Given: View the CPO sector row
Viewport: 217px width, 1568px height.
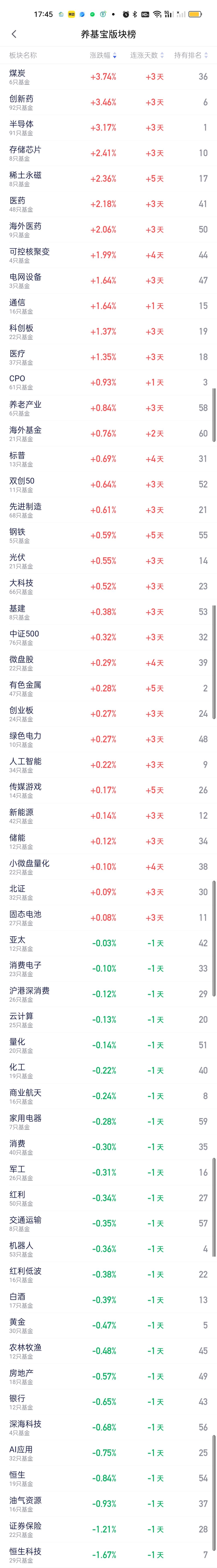Looking at the screenshot, I should point(108,382).
